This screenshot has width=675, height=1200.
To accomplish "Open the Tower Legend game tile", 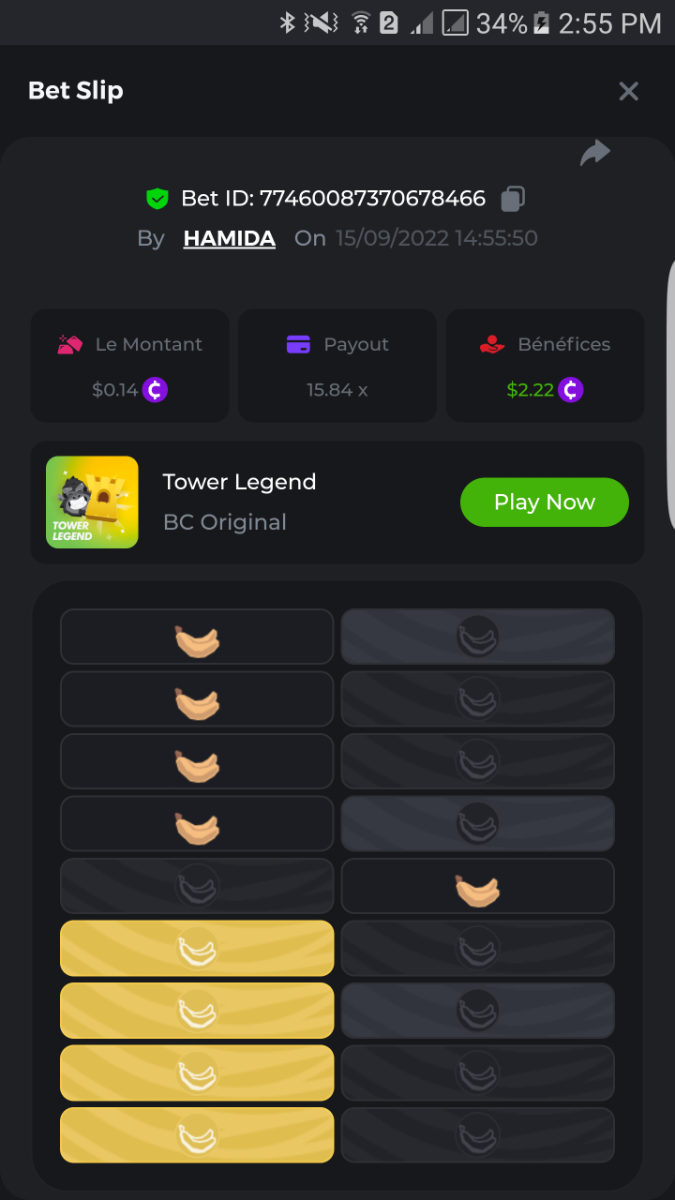I will 92,502.
